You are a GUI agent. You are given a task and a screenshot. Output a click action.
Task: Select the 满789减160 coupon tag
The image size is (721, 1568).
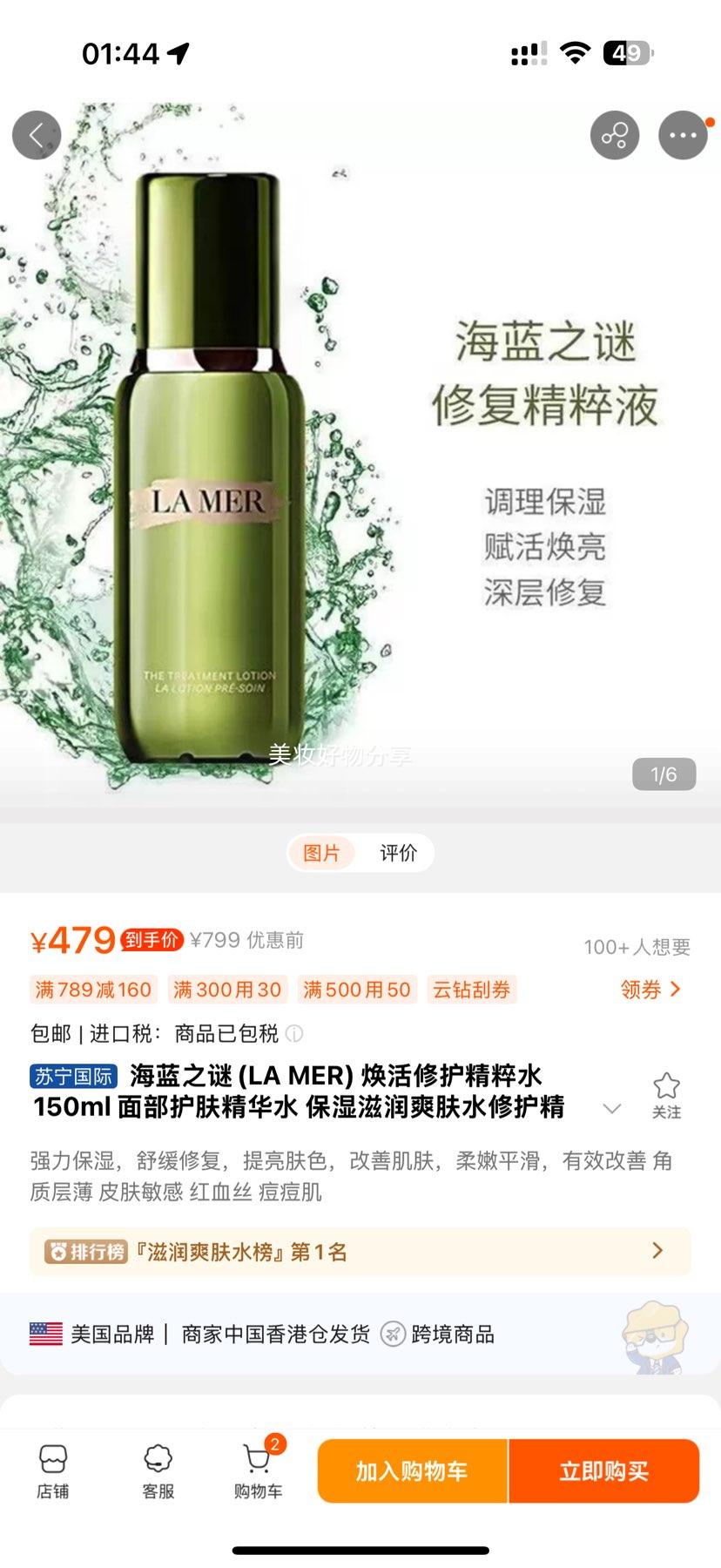tap(92, 989)
